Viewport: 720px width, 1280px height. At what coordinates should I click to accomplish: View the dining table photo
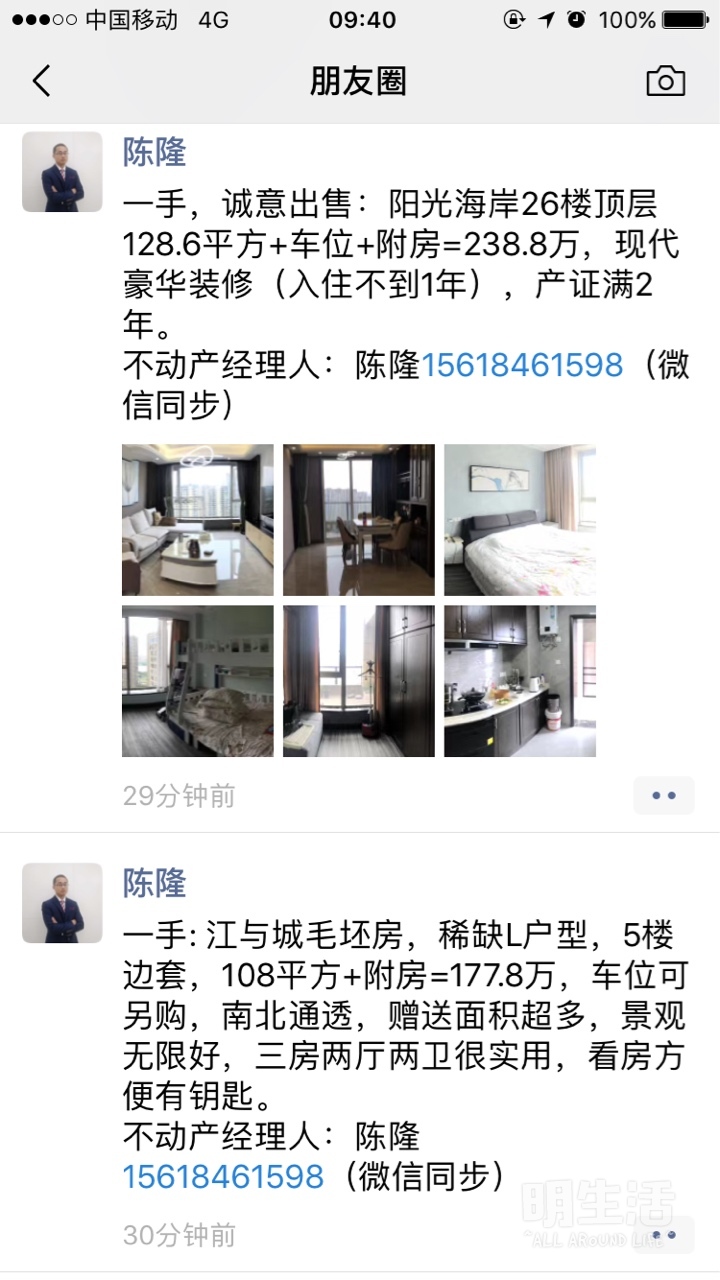pyautogui.click(x=359, y=520)
